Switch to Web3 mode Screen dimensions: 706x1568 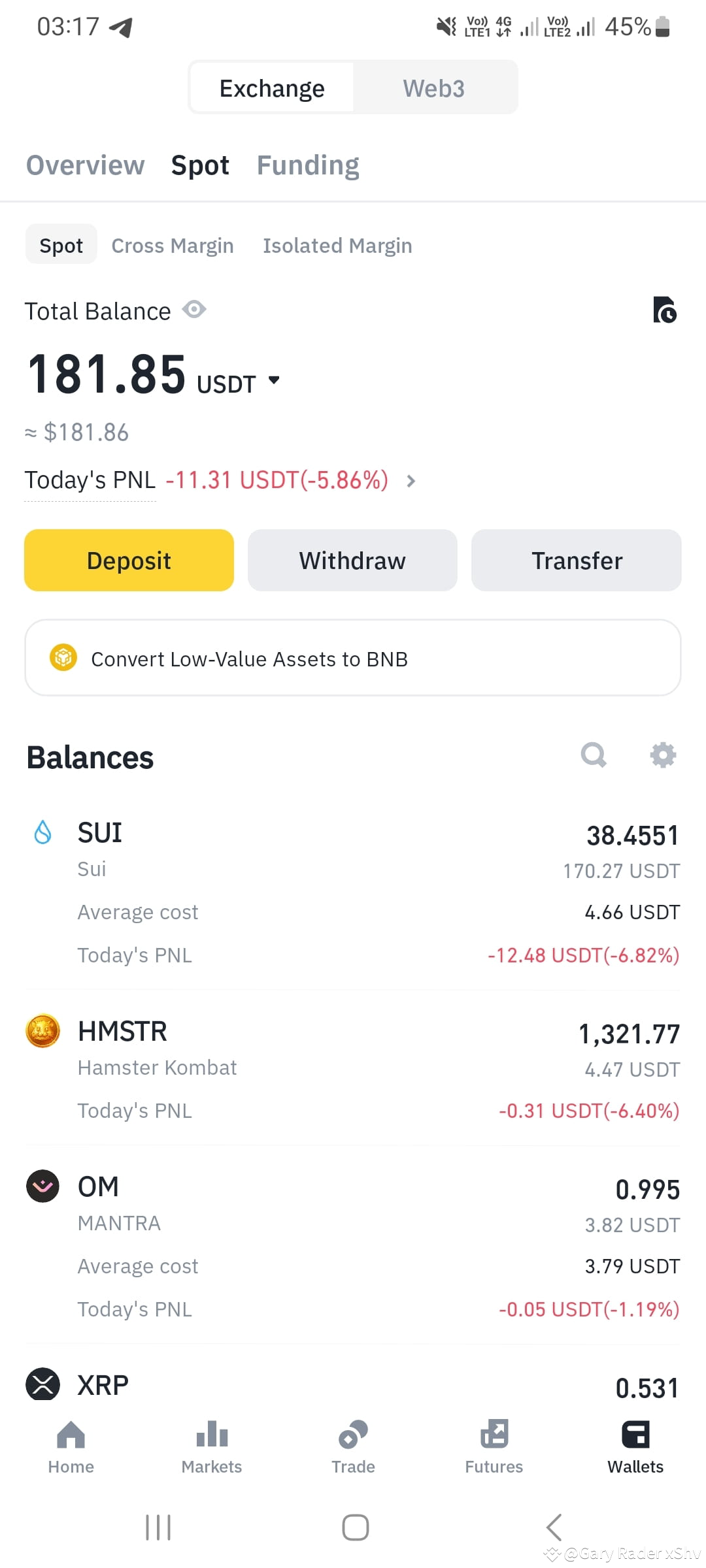[x=433, y=87]
